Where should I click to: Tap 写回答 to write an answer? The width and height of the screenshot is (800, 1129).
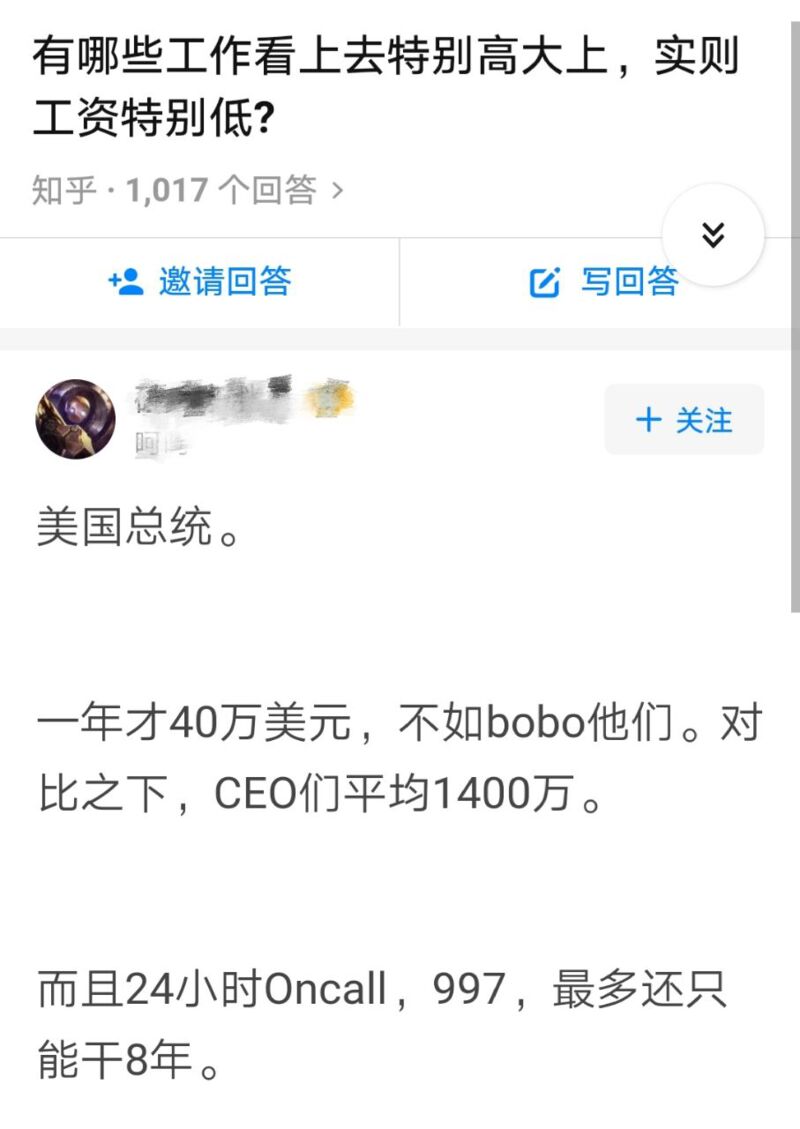[x=603, y=282]
